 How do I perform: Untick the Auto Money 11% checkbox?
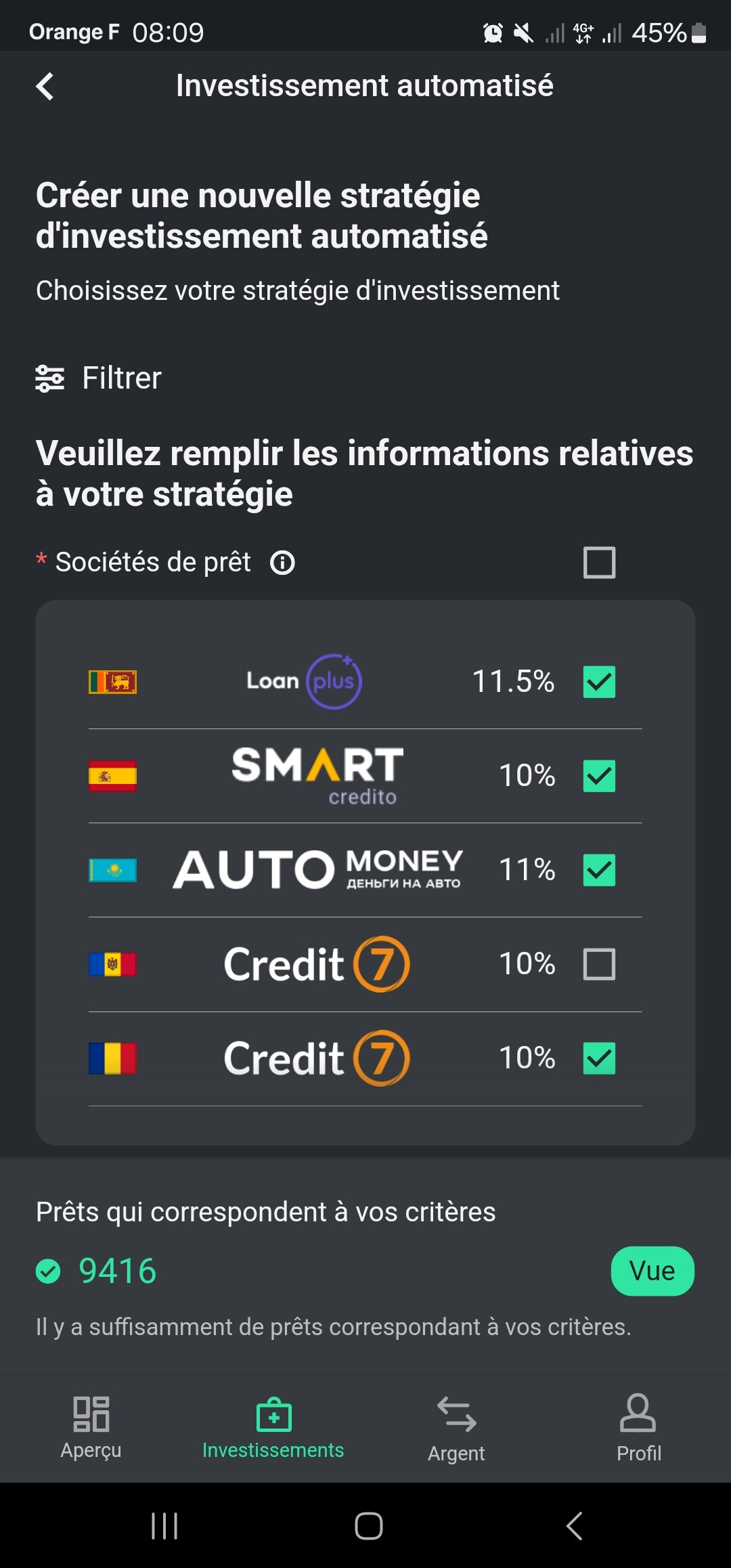(599, 870)
